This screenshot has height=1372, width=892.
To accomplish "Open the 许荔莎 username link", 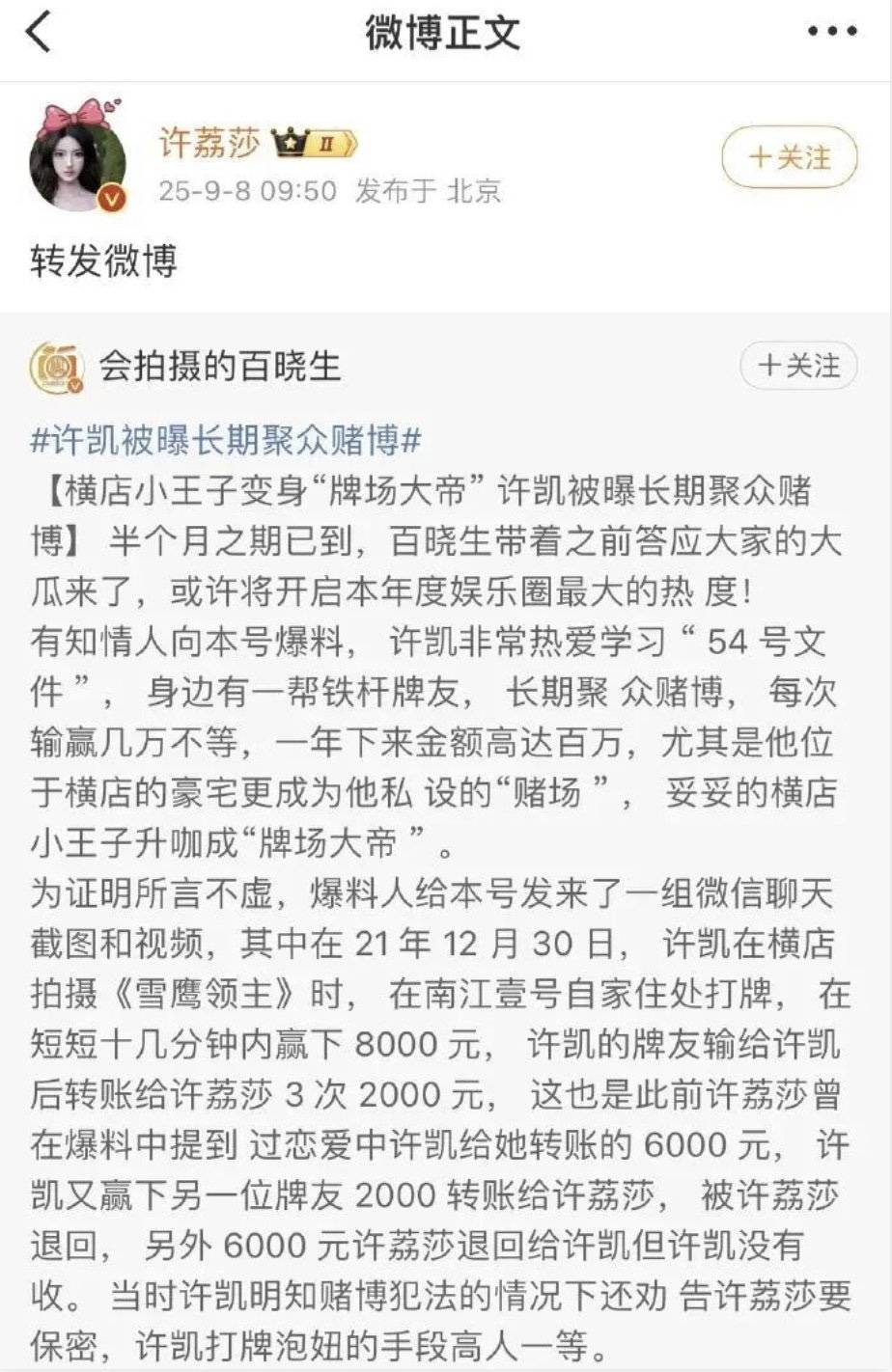I will (209, 144).
